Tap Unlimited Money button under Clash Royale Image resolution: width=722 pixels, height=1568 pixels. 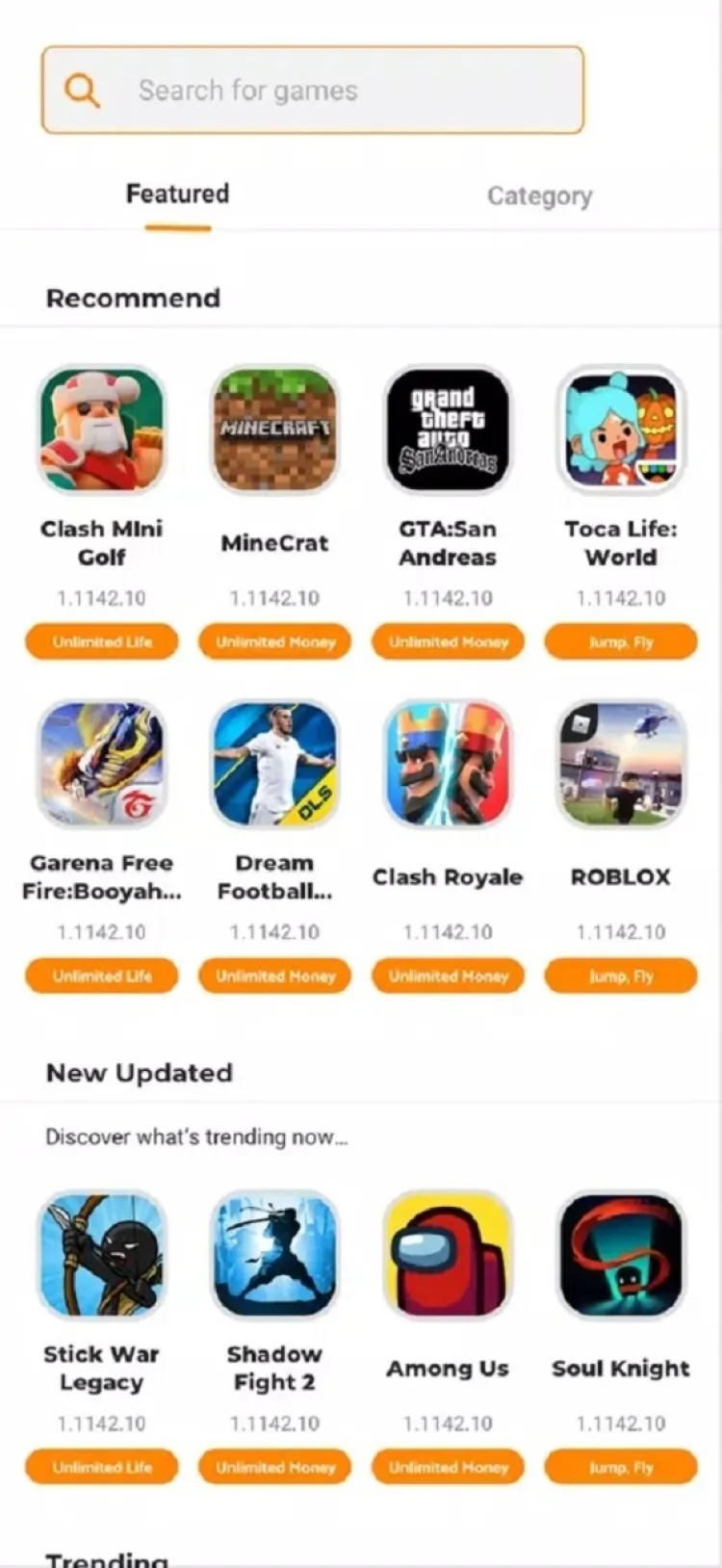[x=448, y=976]
